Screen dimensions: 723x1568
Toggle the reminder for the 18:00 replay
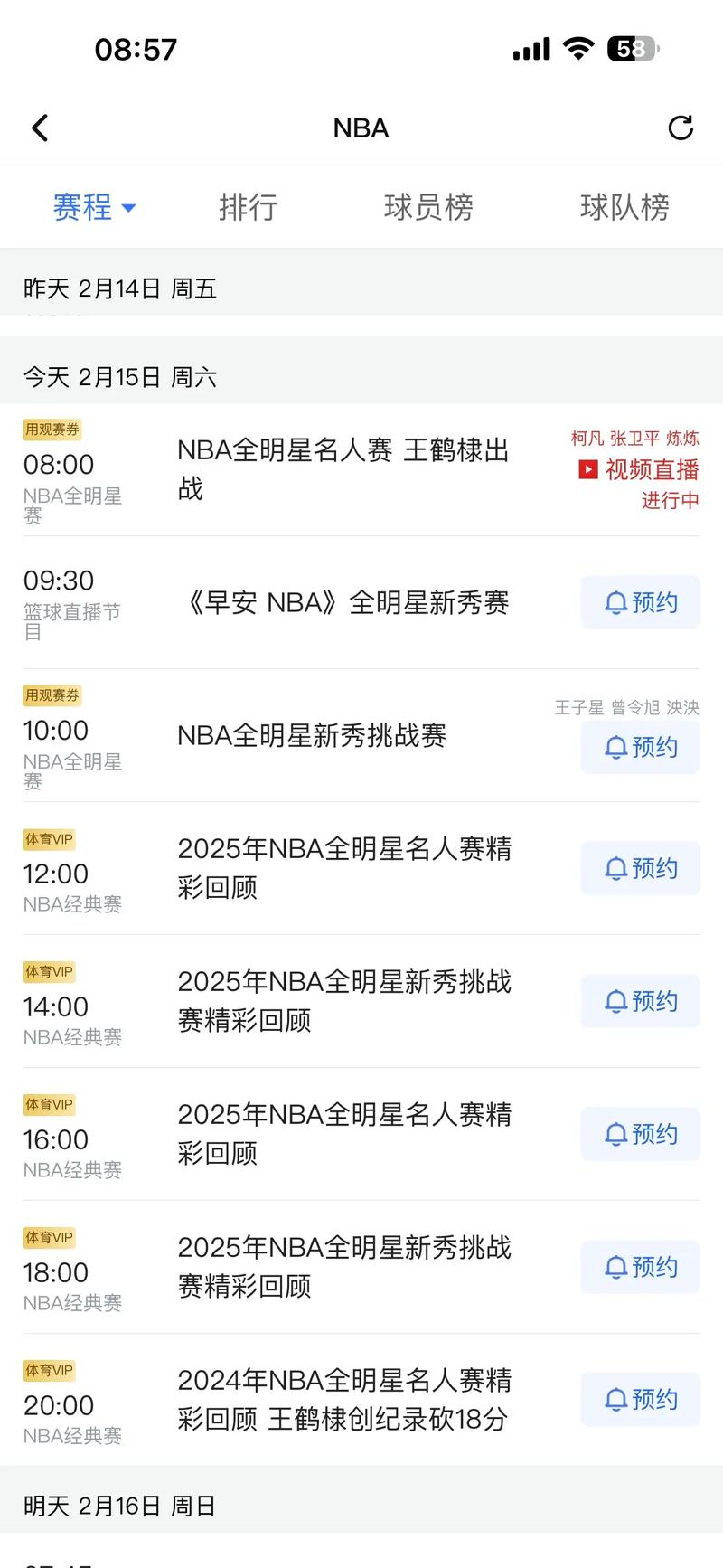tap(640, 1267)
